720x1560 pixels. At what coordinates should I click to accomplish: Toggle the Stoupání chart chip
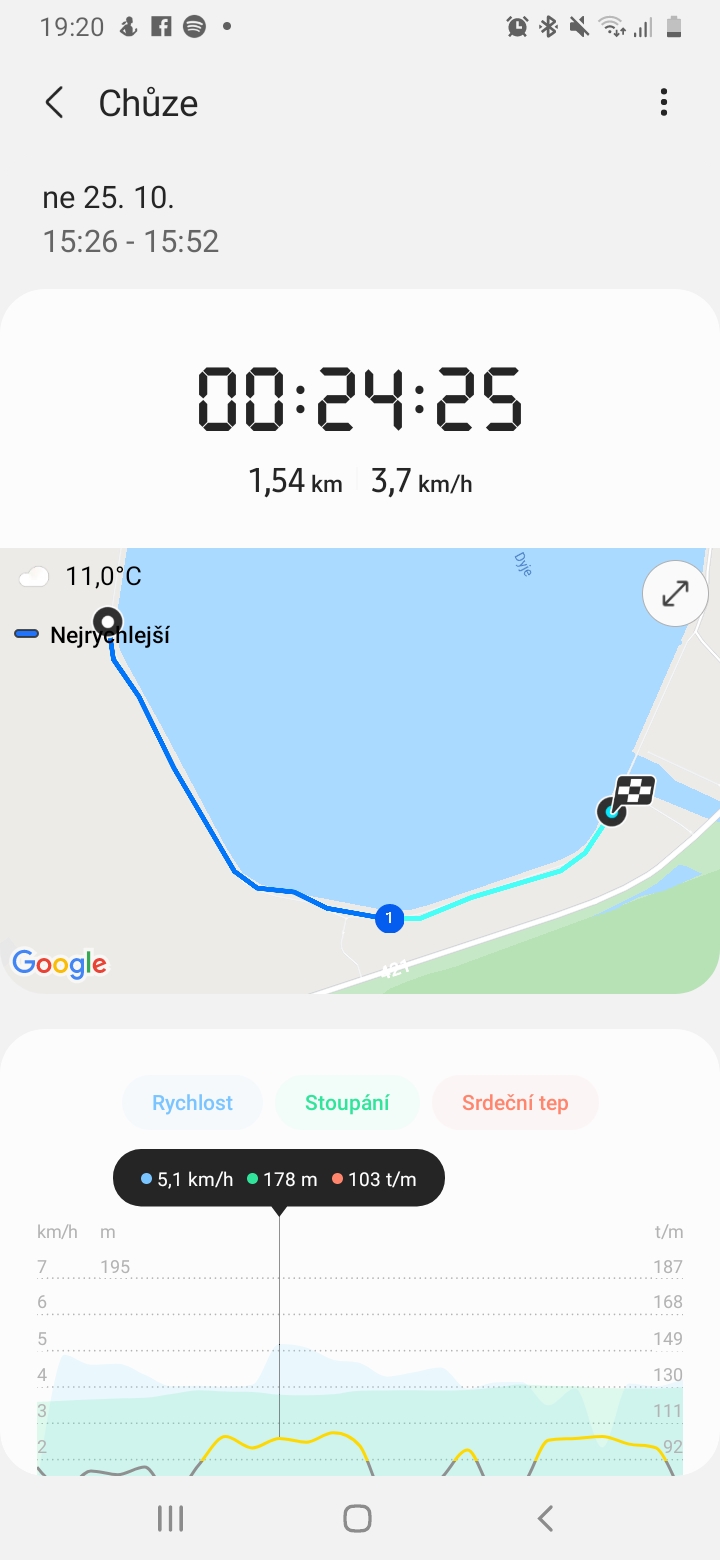pos(347,1103)
